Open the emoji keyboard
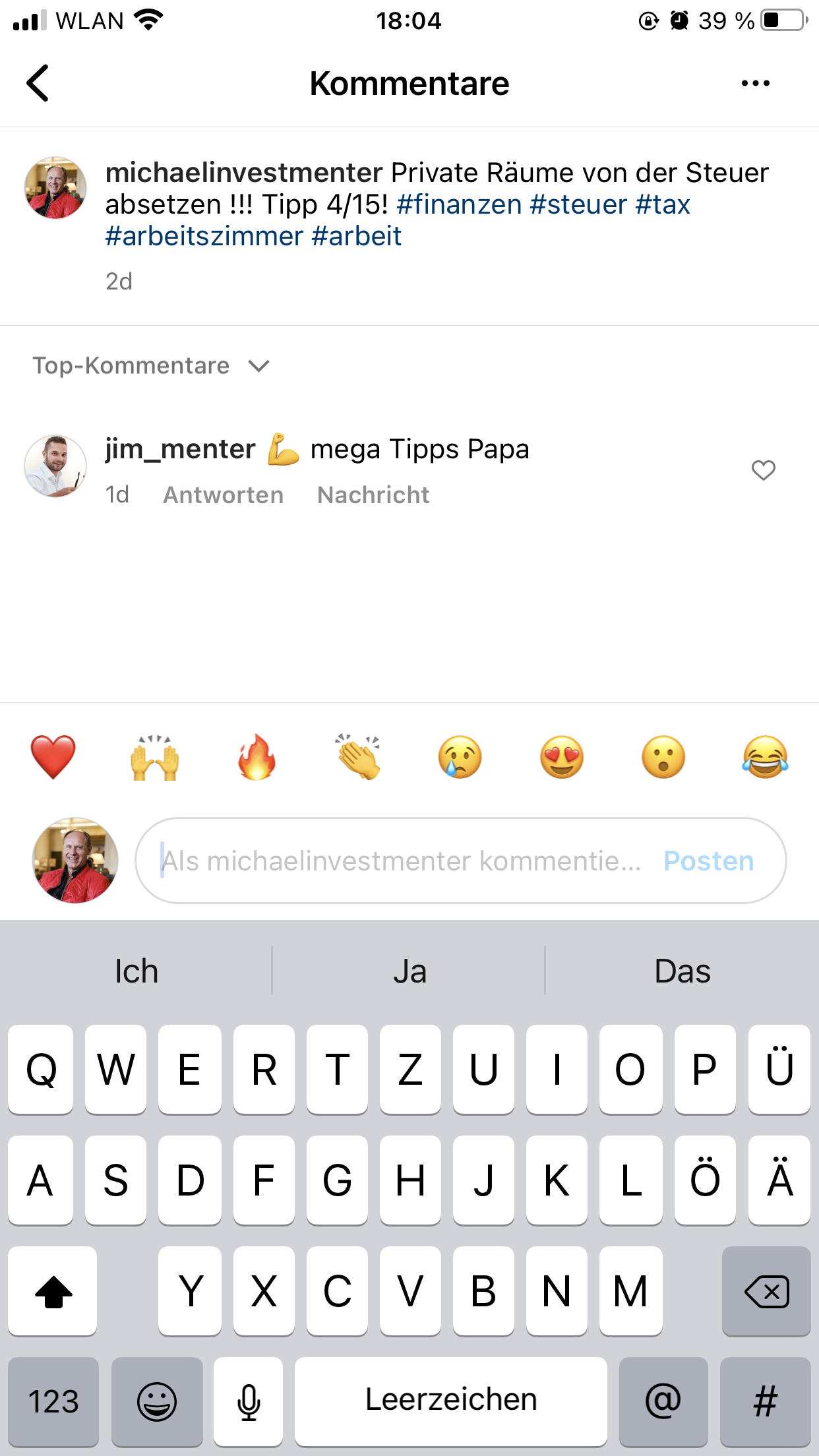This screenshot has height=1456, width=819. tap(157, 1401)
